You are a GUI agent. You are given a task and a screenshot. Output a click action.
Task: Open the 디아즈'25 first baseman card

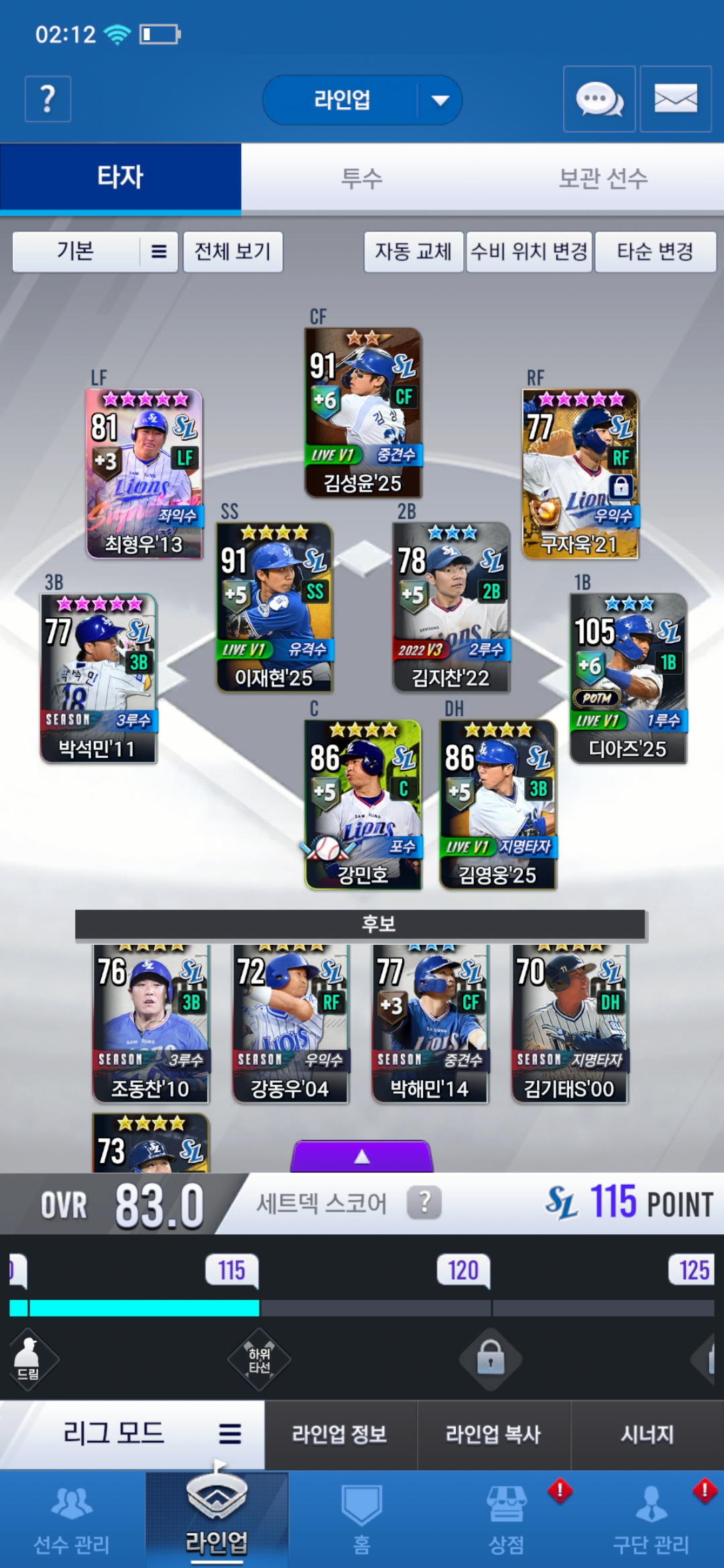coord(627,678)
